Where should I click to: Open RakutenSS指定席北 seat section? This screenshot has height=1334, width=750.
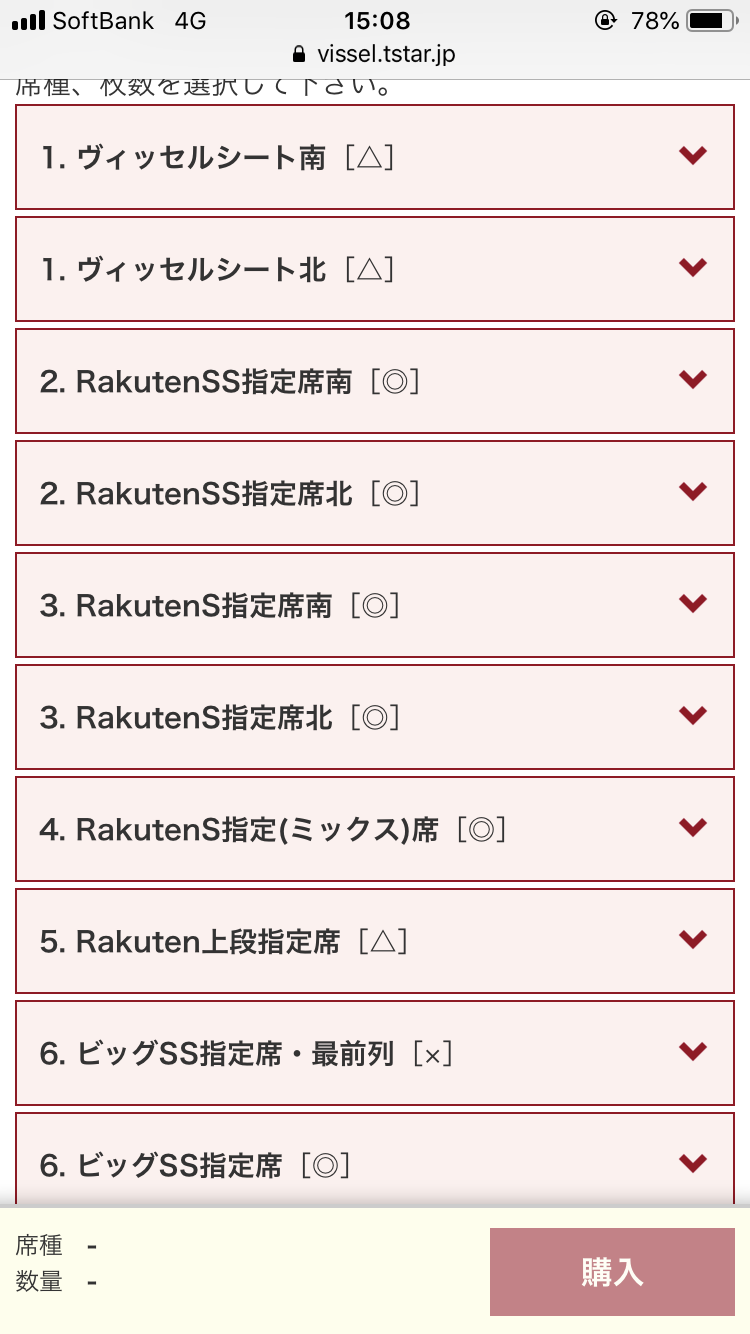(375, 493)
